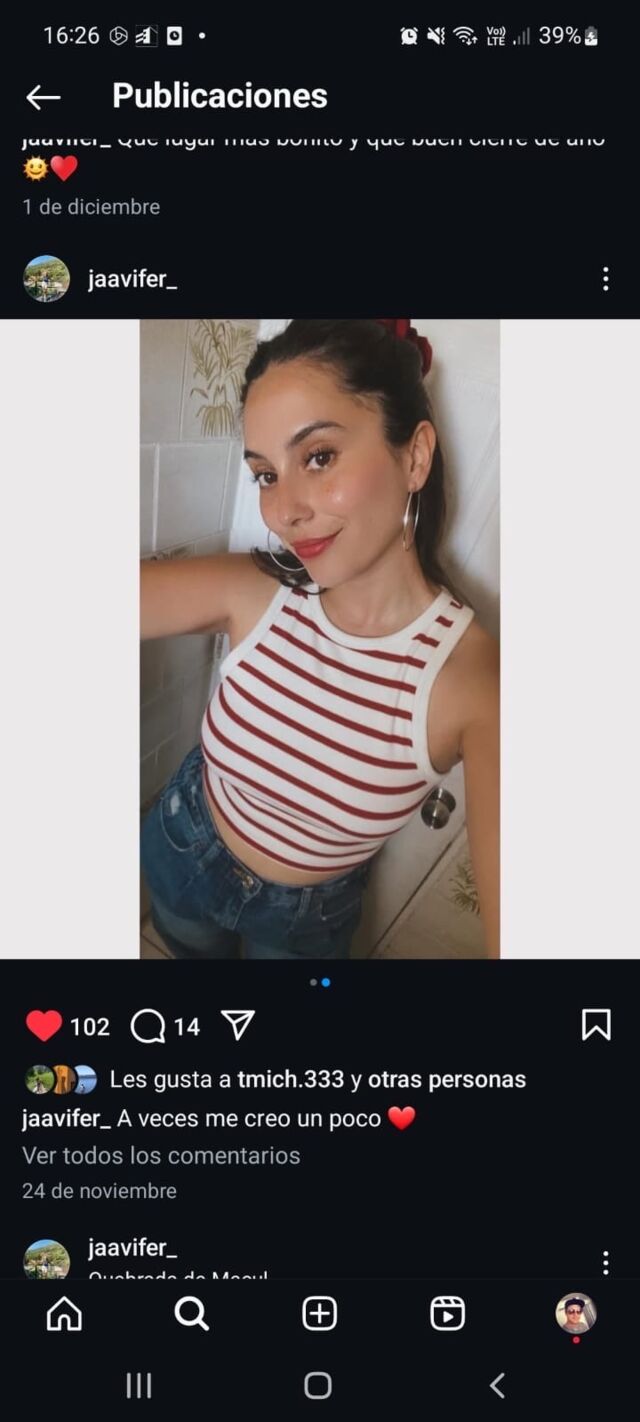This screenshot has height=1422, width=640.
Task: Switch to the Reels tab
Action: coord(447,1314)
